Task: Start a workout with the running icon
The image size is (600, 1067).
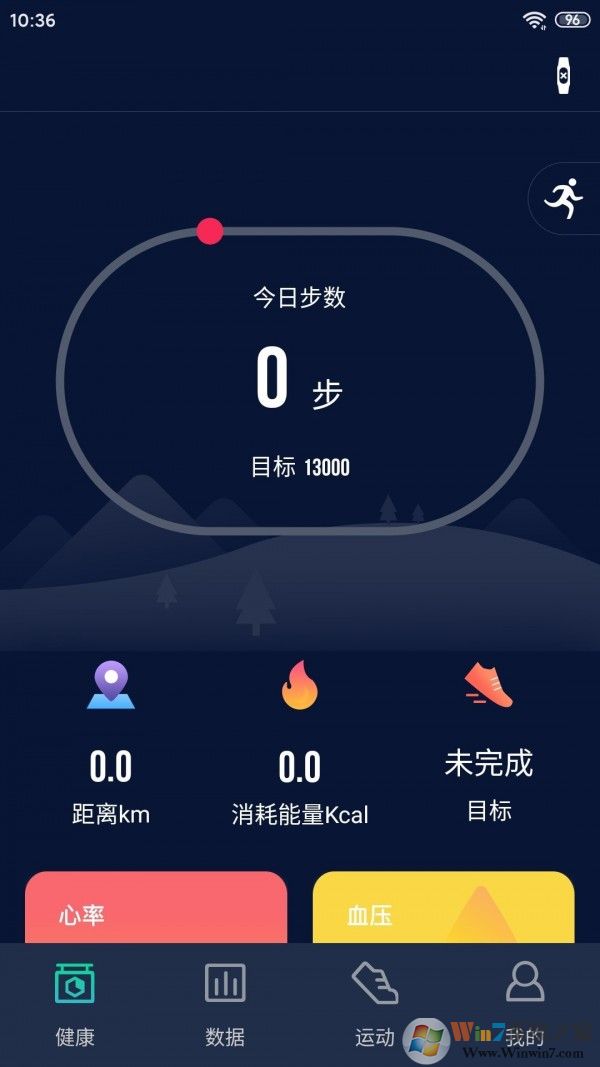Action: point(564,199)
